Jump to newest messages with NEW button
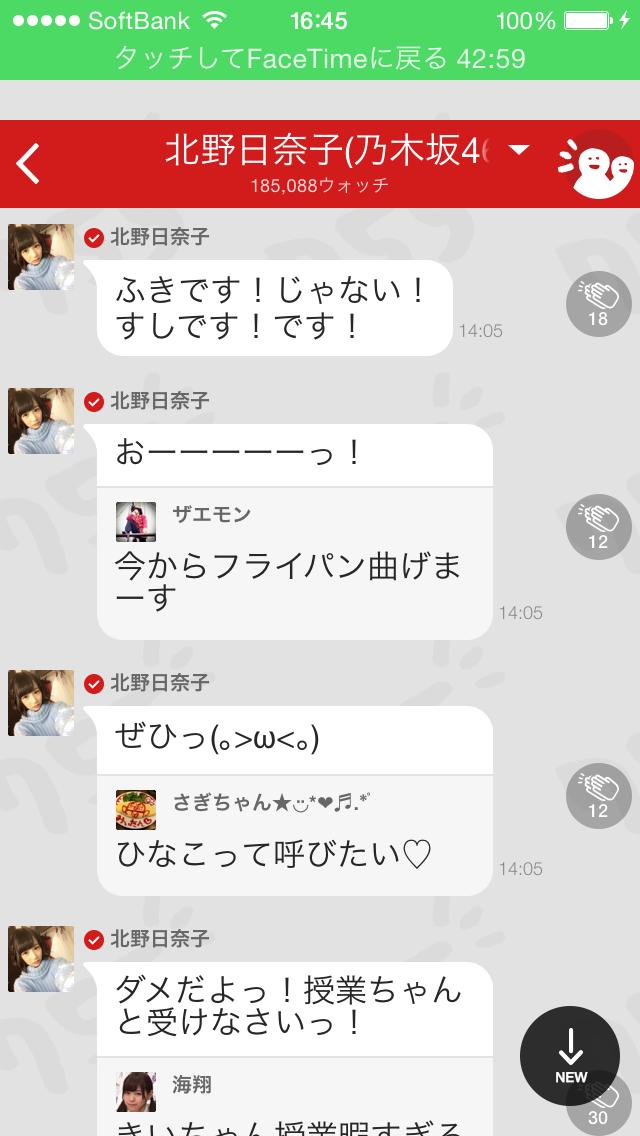 [570, 1055]
